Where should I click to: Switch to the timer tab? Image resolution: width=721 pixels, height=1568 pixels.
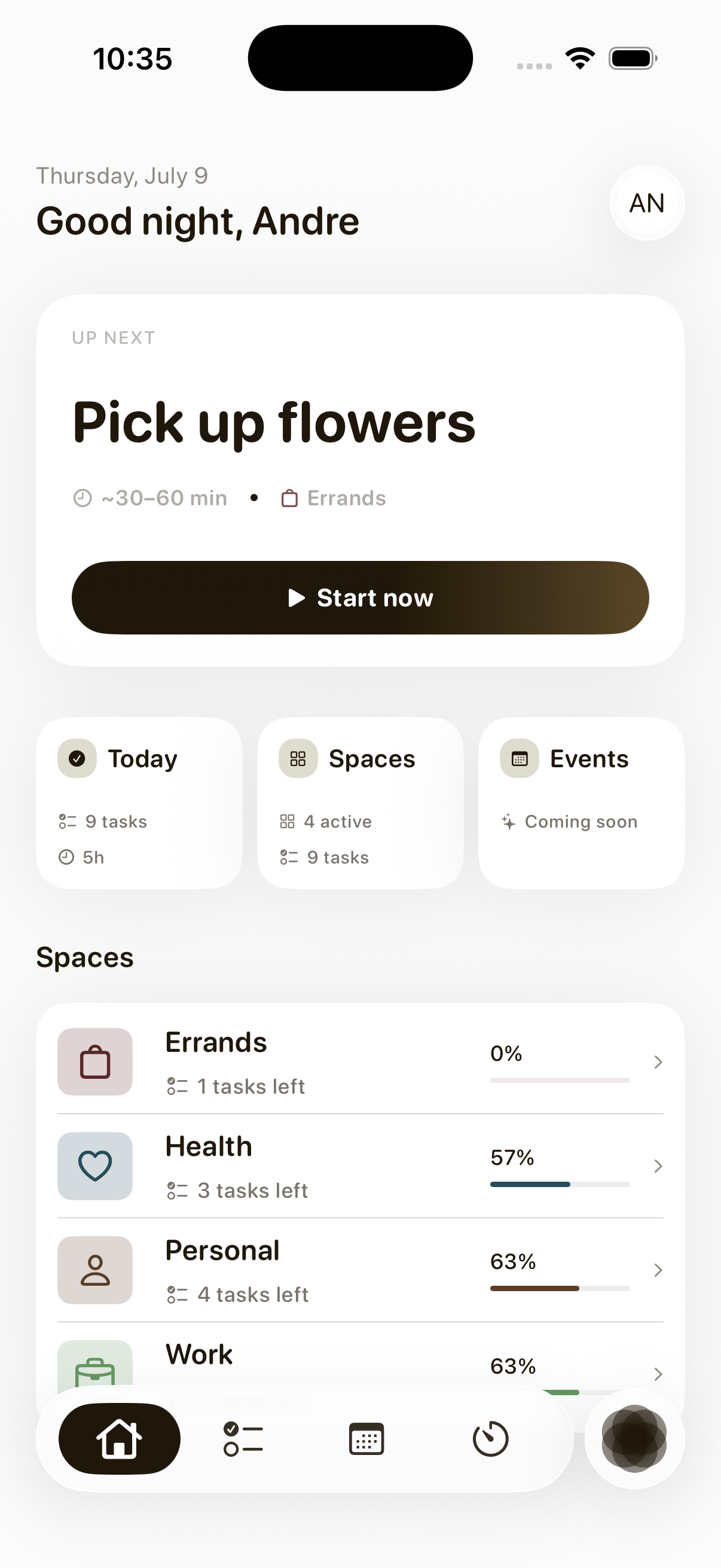pos(490,1438)
